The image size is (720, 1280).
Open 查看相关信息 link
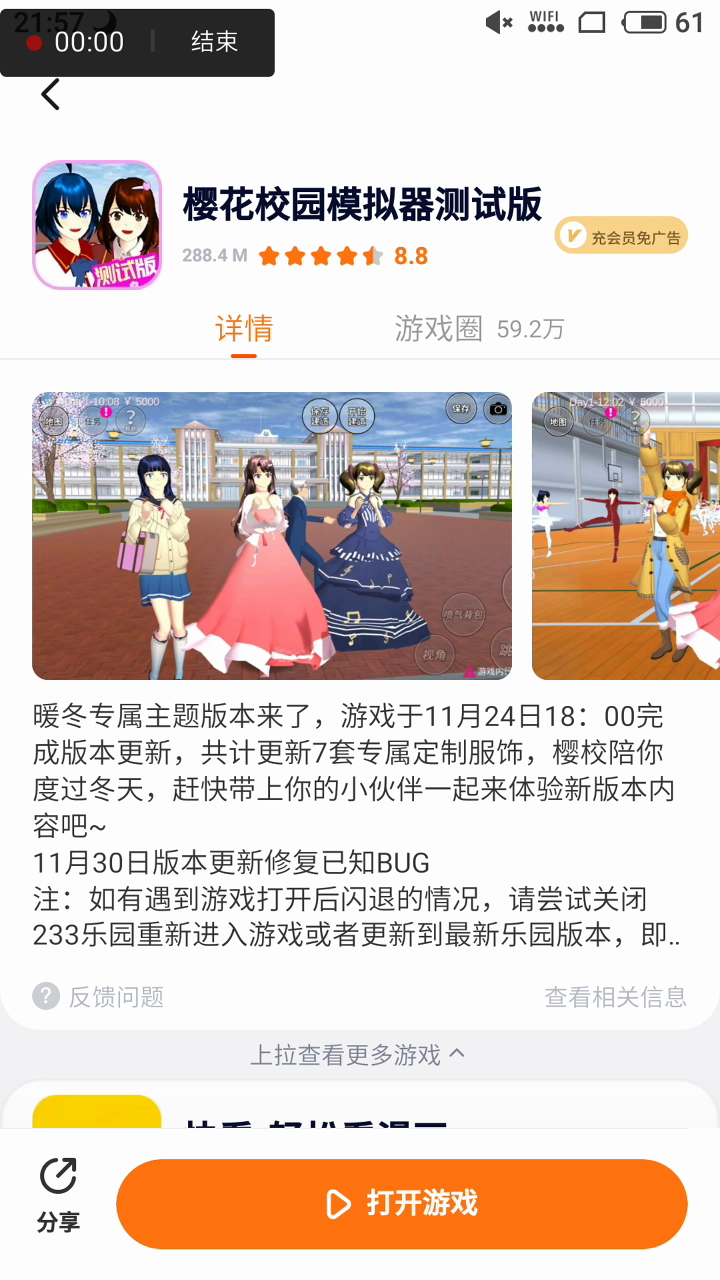click(x=615, y=996)
